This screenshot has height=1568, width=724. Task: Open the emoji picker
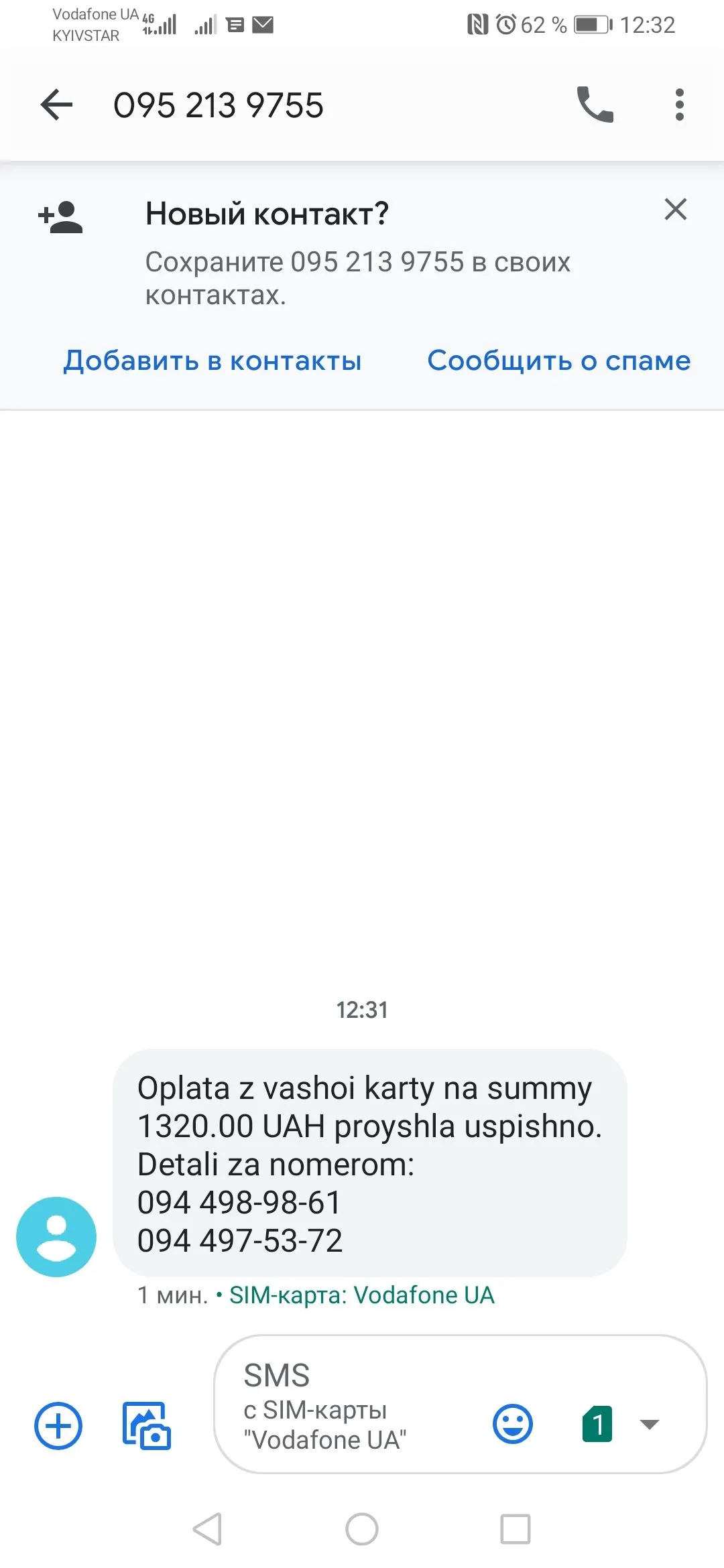pyautogui.click(x=513, y=1424)
